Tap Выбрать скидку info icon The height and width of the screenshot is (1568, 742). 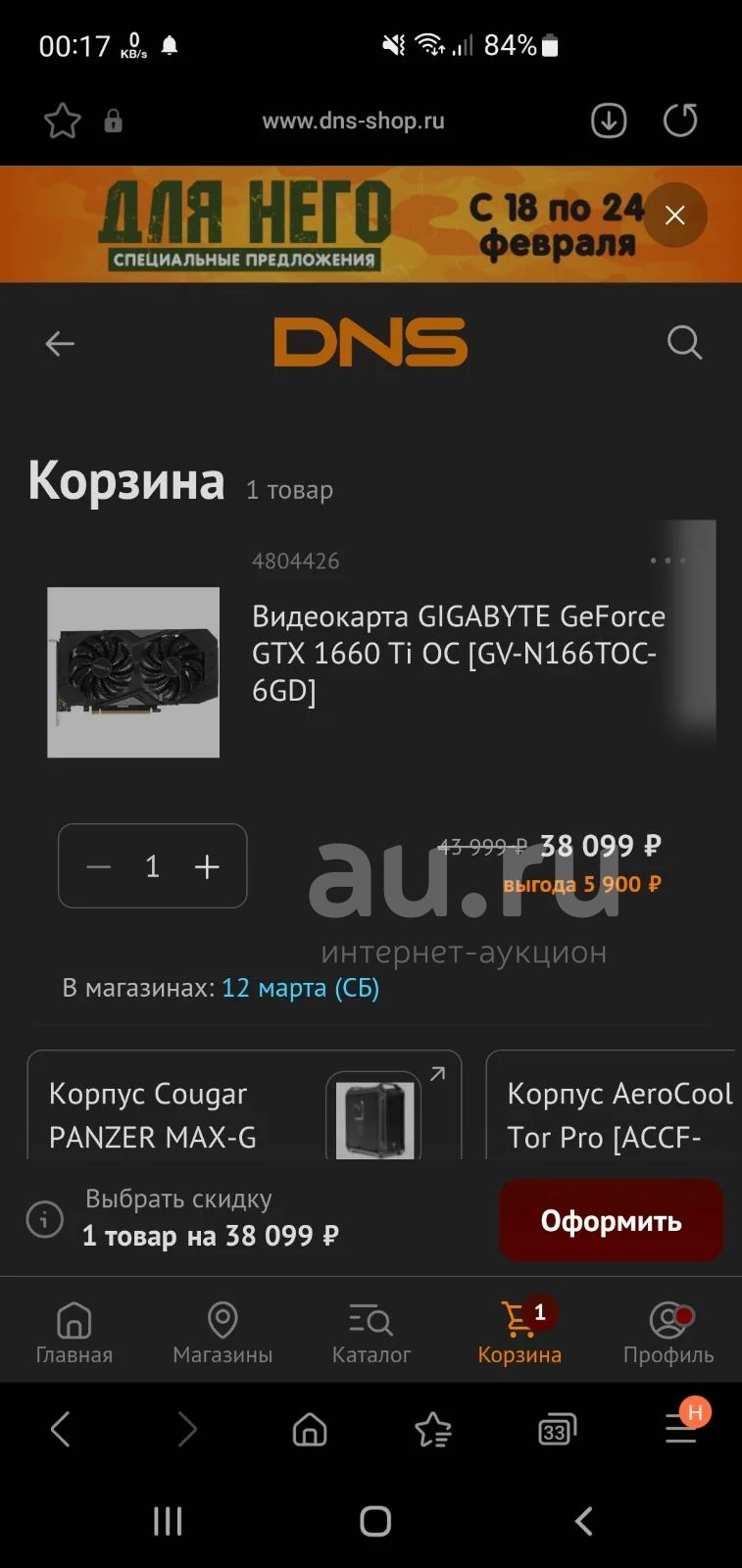pos(45,1219)
